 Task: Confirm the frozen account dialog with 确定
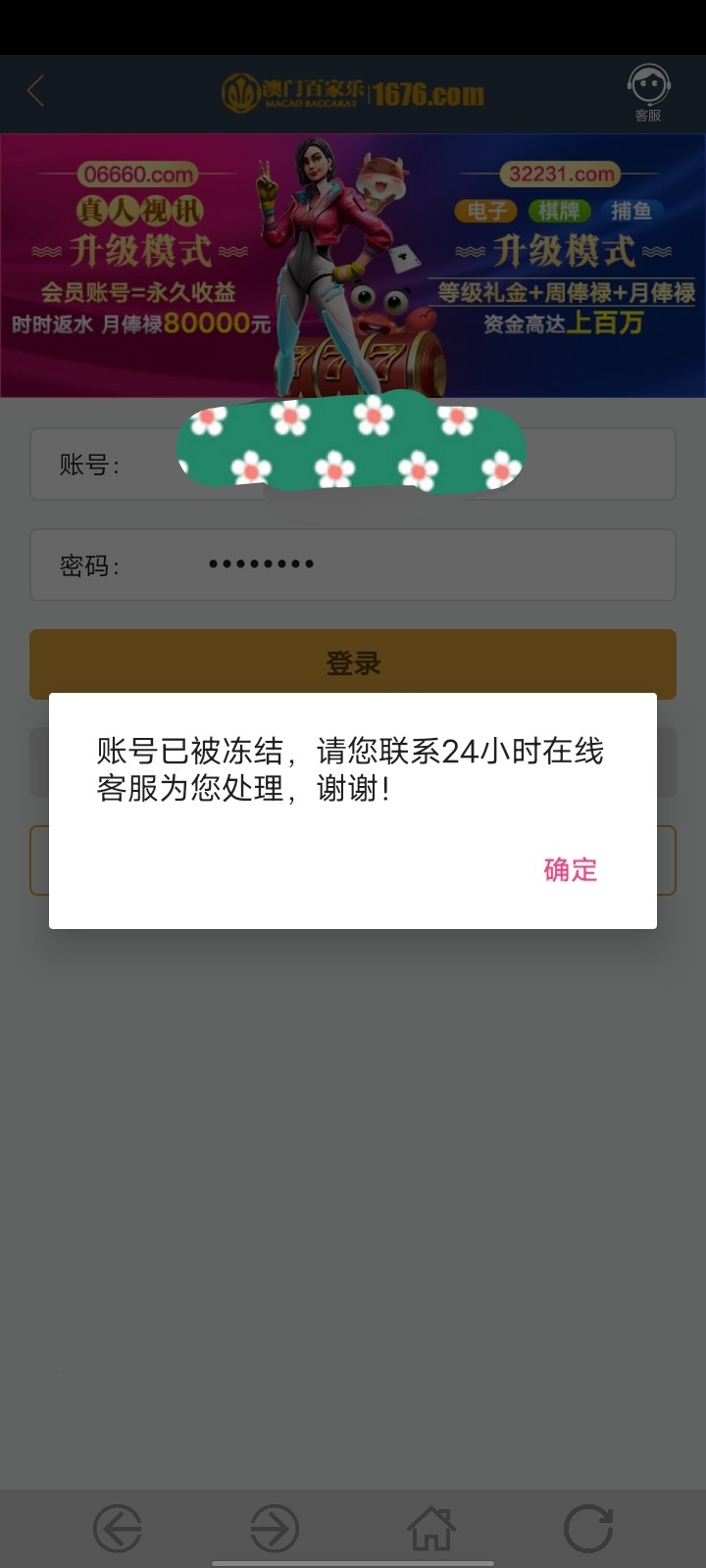(x=570, y=869)
